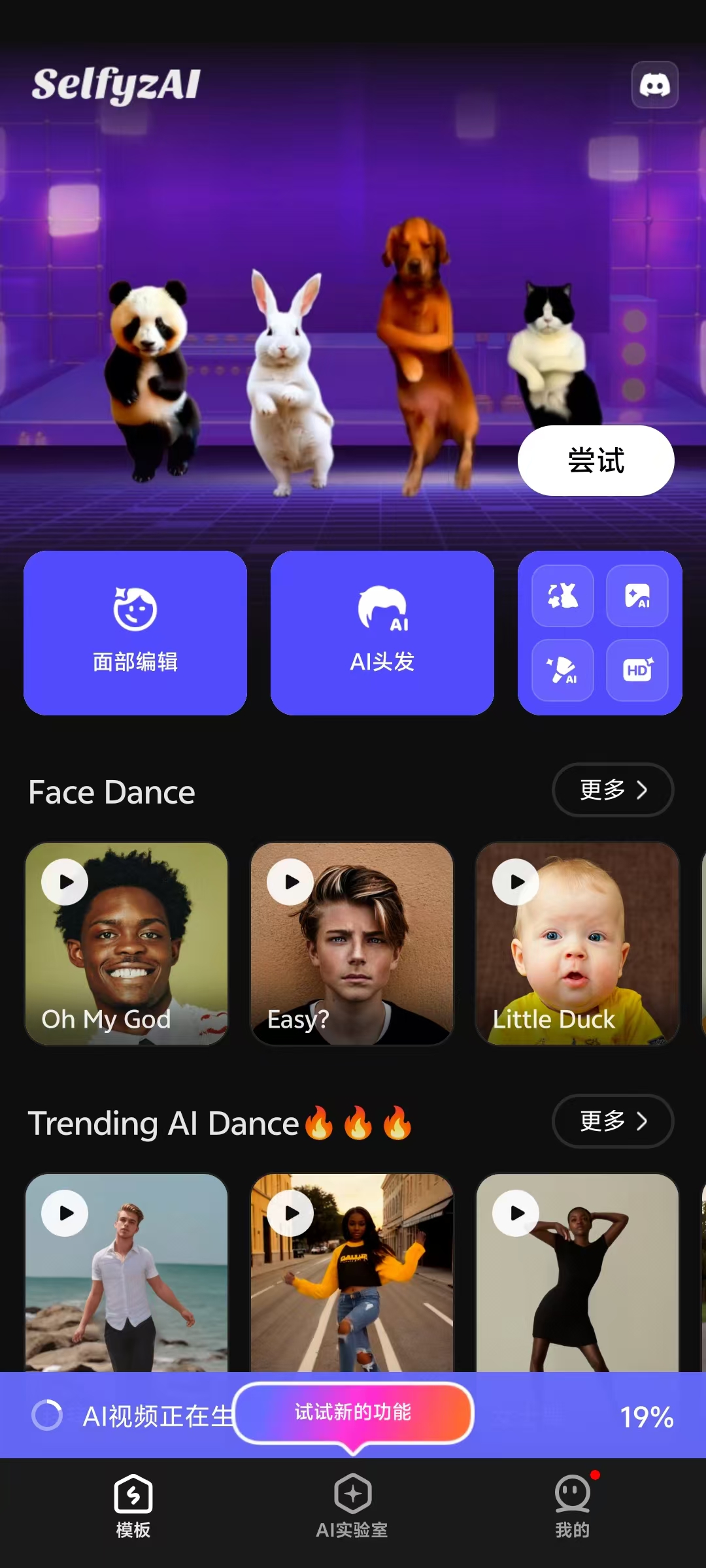Viewport: 706px width, 1568px height.
Task: Open the yellow sweater street dance template
Action: pos(352,1274)
